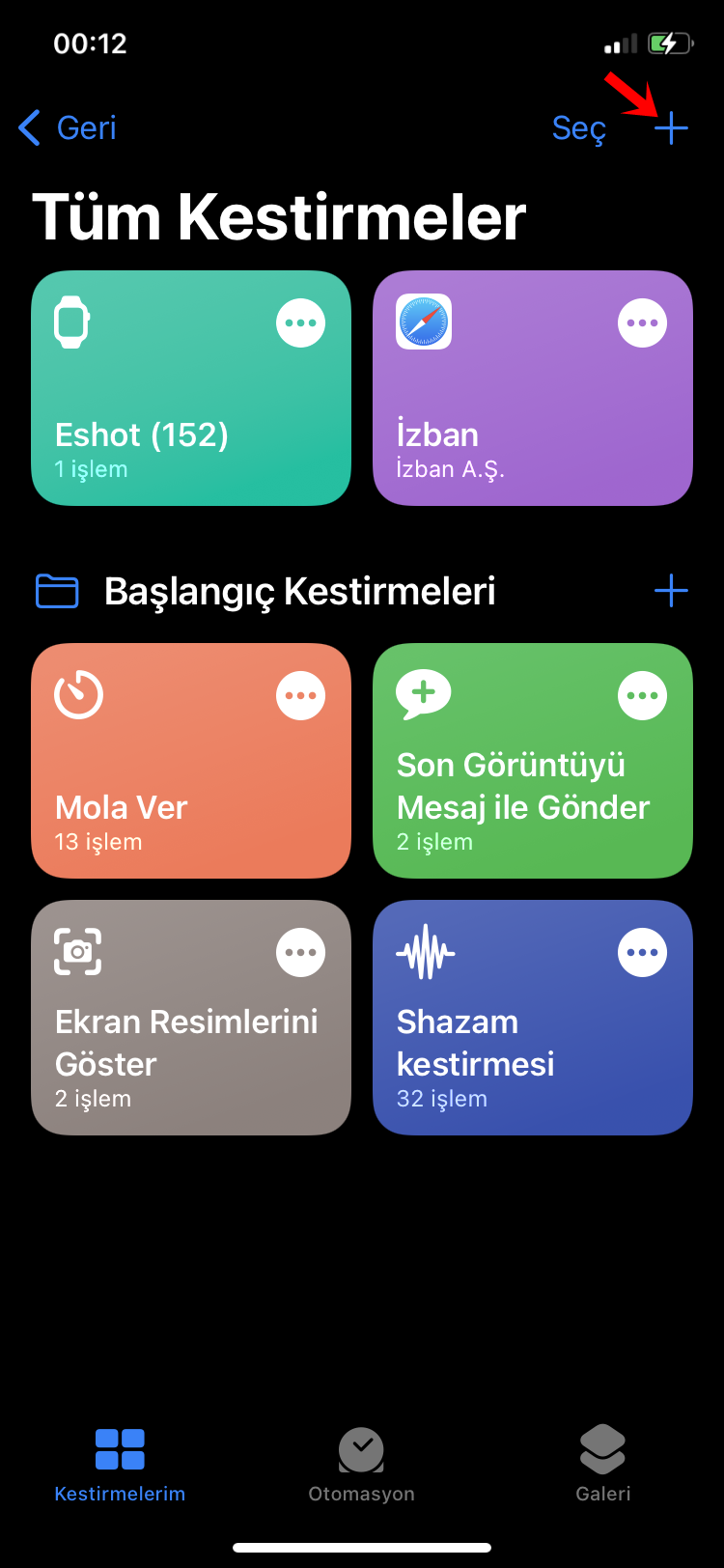Edit Mola Ver via its three-dot button

[301, 695]
